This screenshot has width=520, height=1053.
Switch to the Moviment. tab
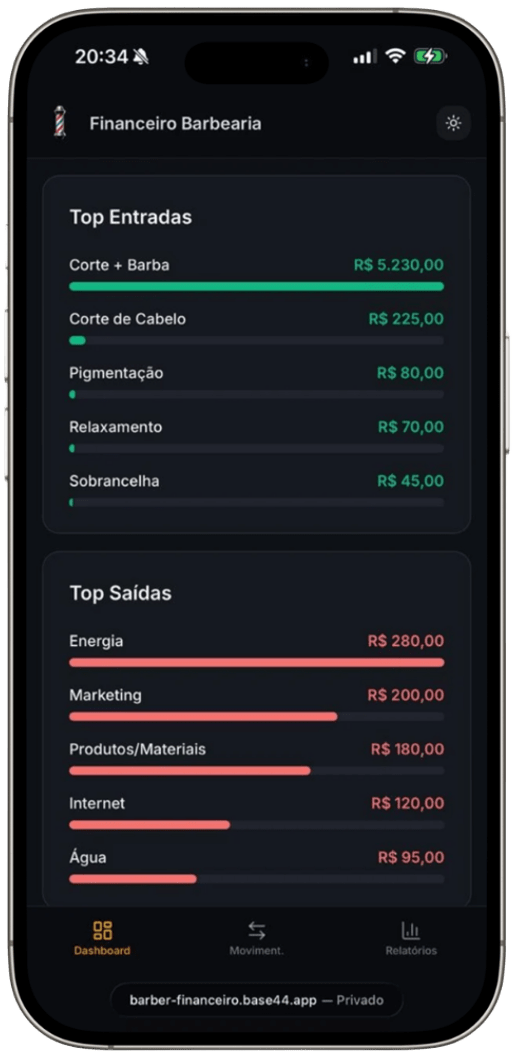[x=256, y=938]
